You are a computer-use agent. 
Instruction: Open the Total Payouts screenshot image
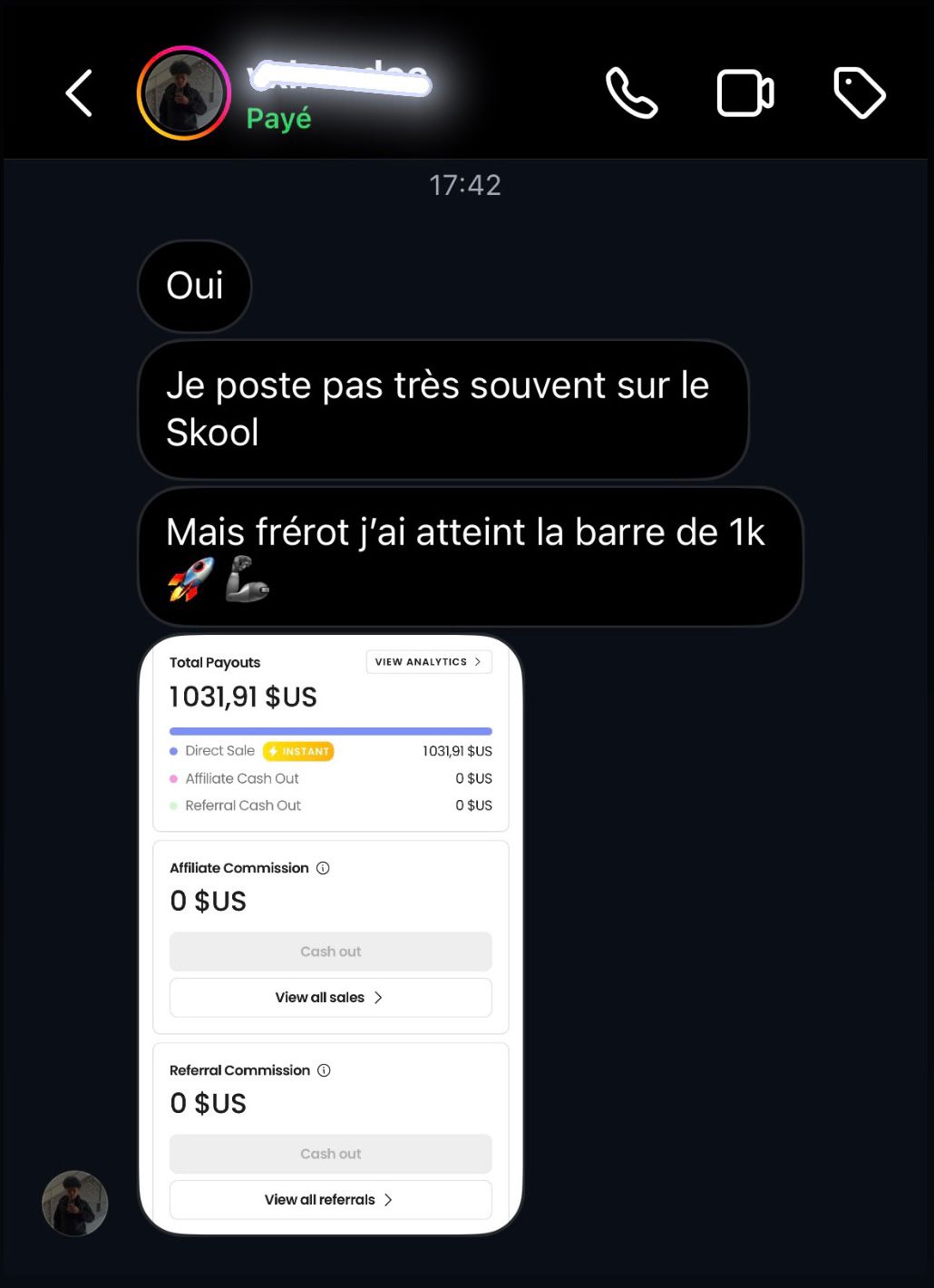(x=331, y=934)
